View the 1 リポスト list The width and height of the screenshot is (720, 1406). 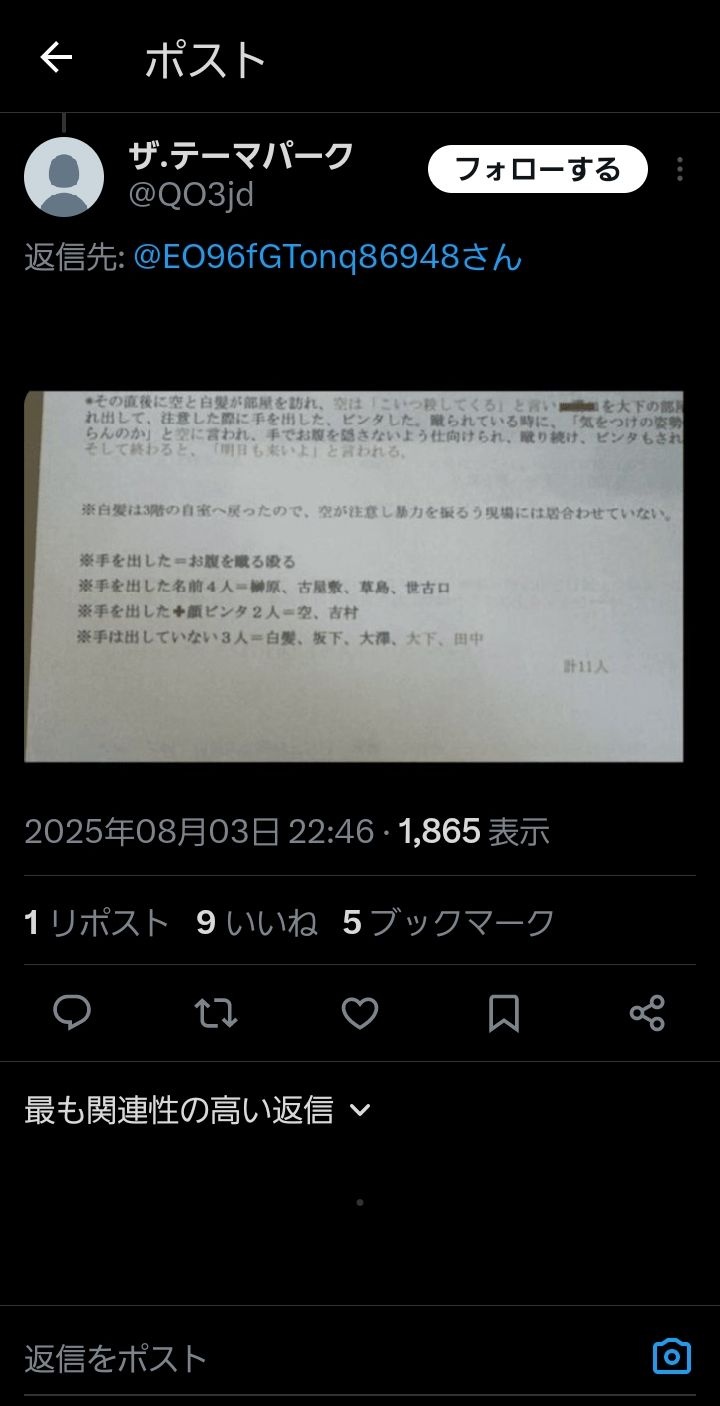click(97, 922)
